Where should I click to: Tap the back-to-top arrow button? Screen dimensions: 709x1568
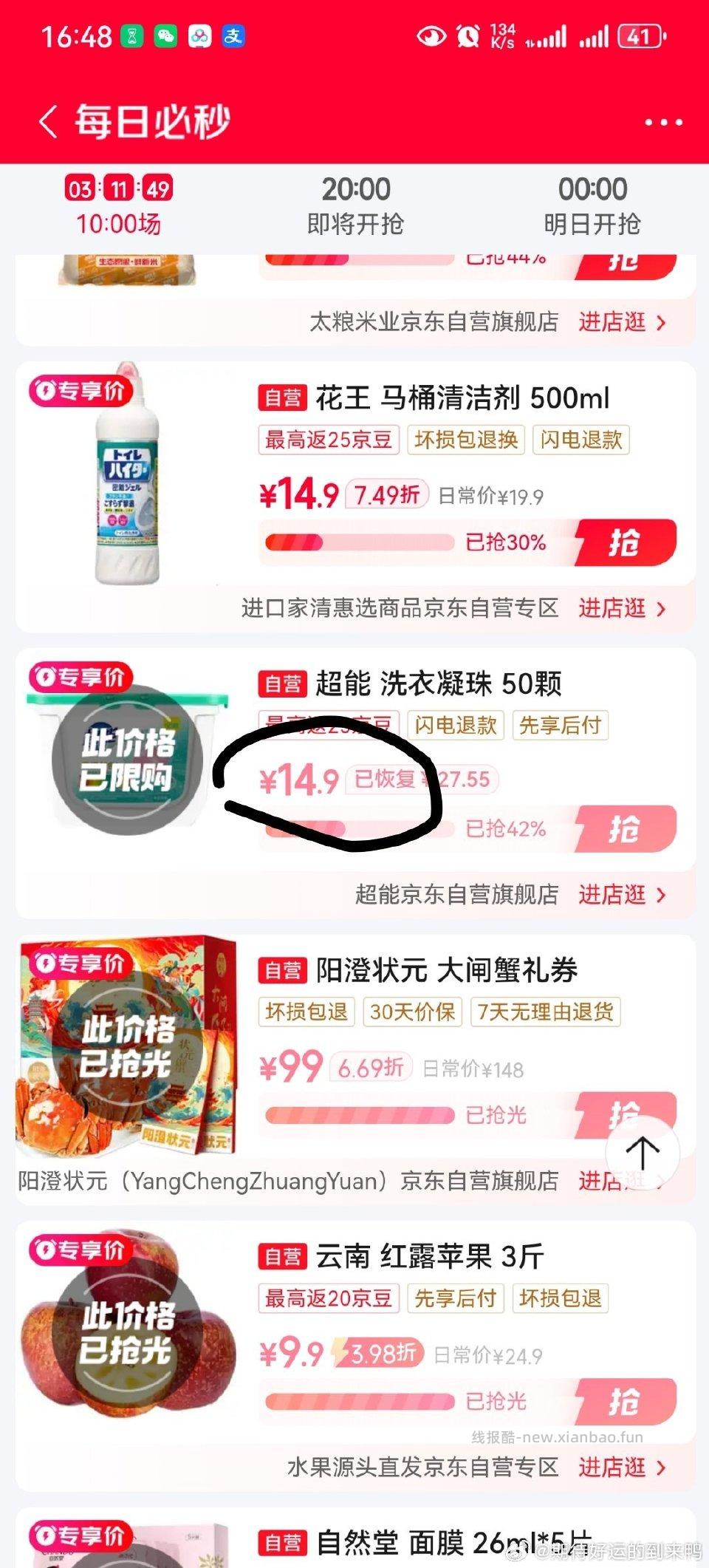tap(644, 1153)
